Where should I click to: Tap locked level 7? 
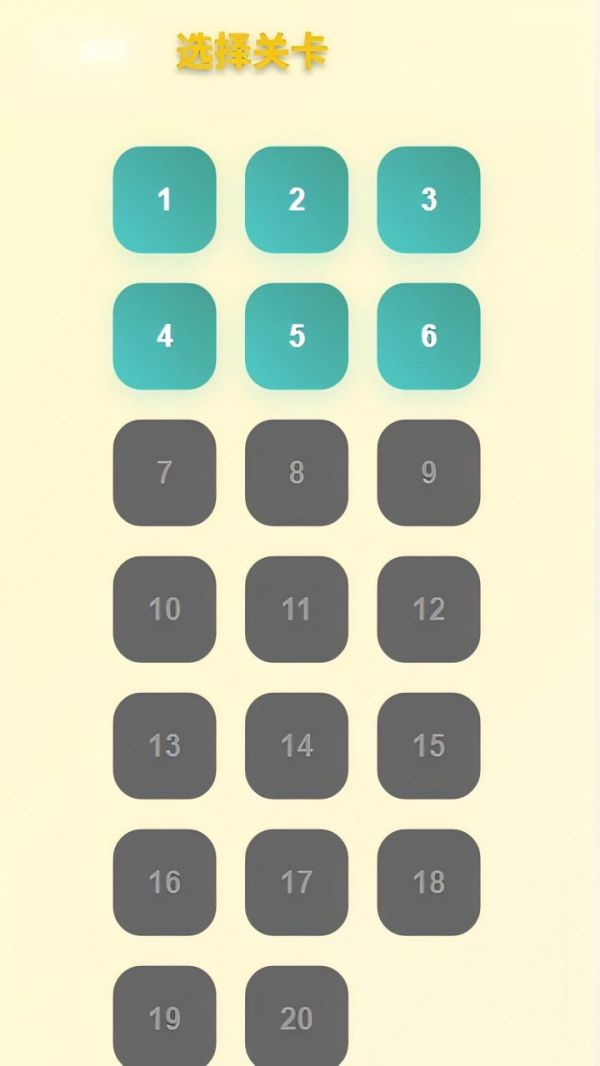[164, 472]
